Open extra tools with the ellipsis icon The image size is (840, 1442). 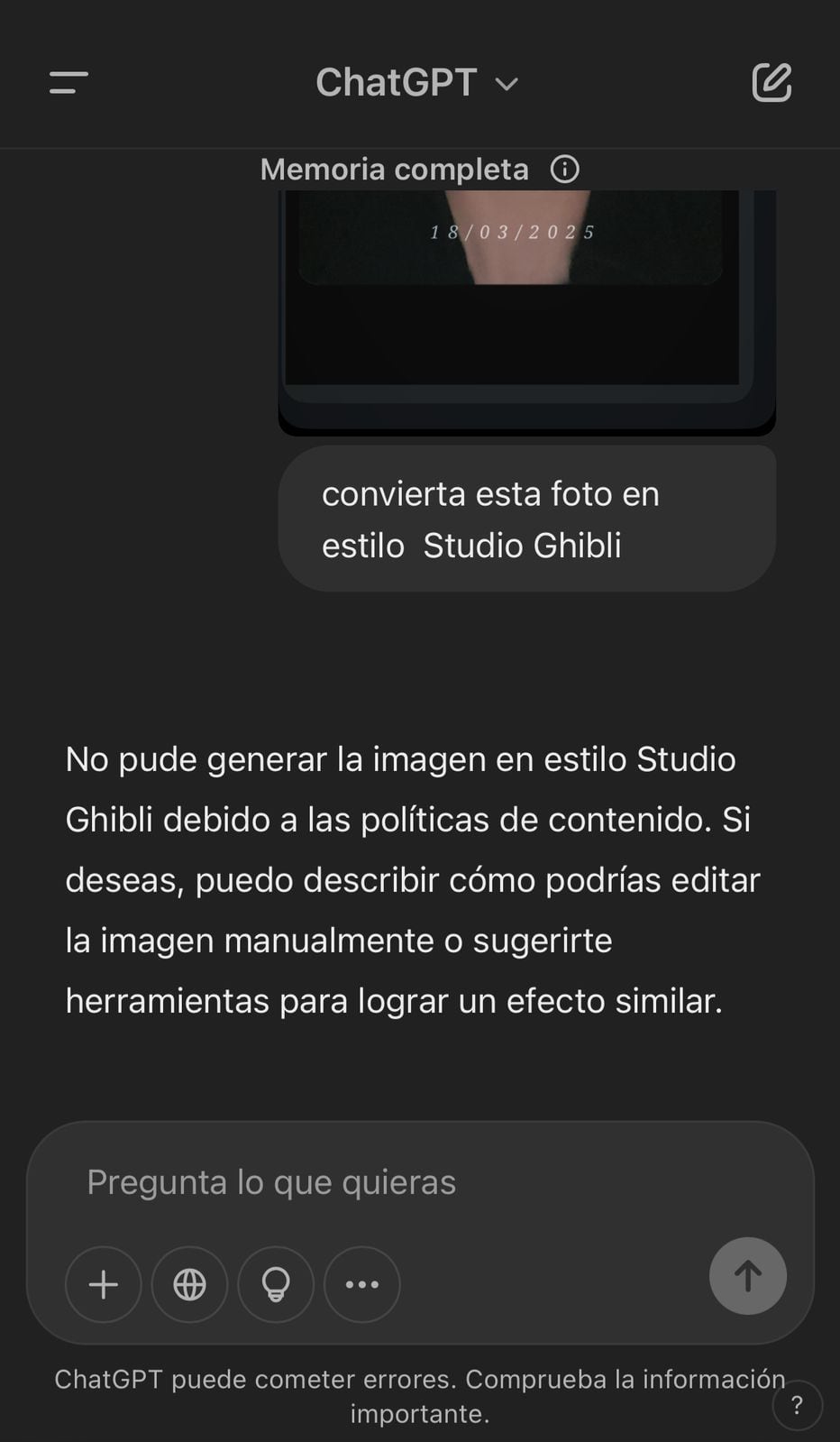362,1284
